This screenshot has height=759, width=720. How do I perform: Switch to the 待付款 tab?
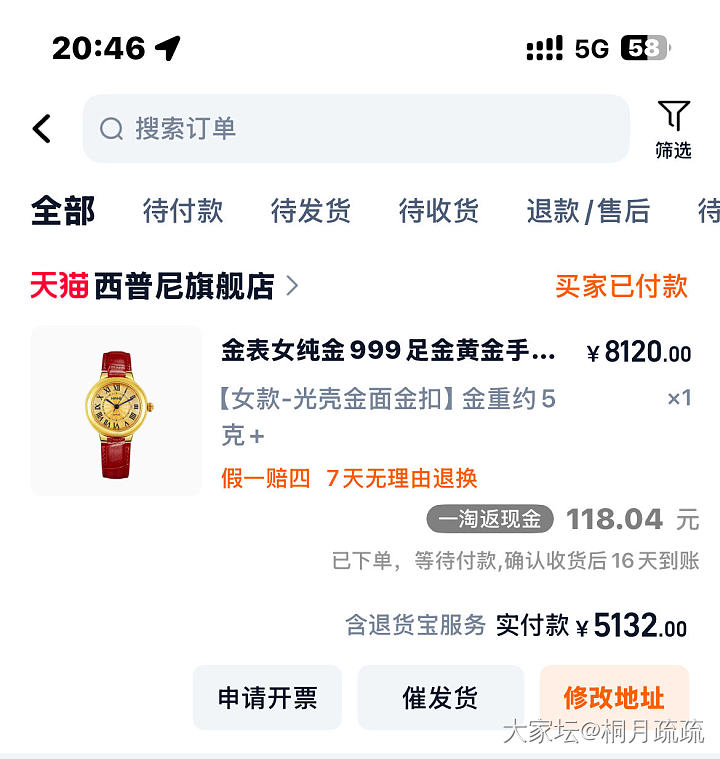[x=183, y=211]
